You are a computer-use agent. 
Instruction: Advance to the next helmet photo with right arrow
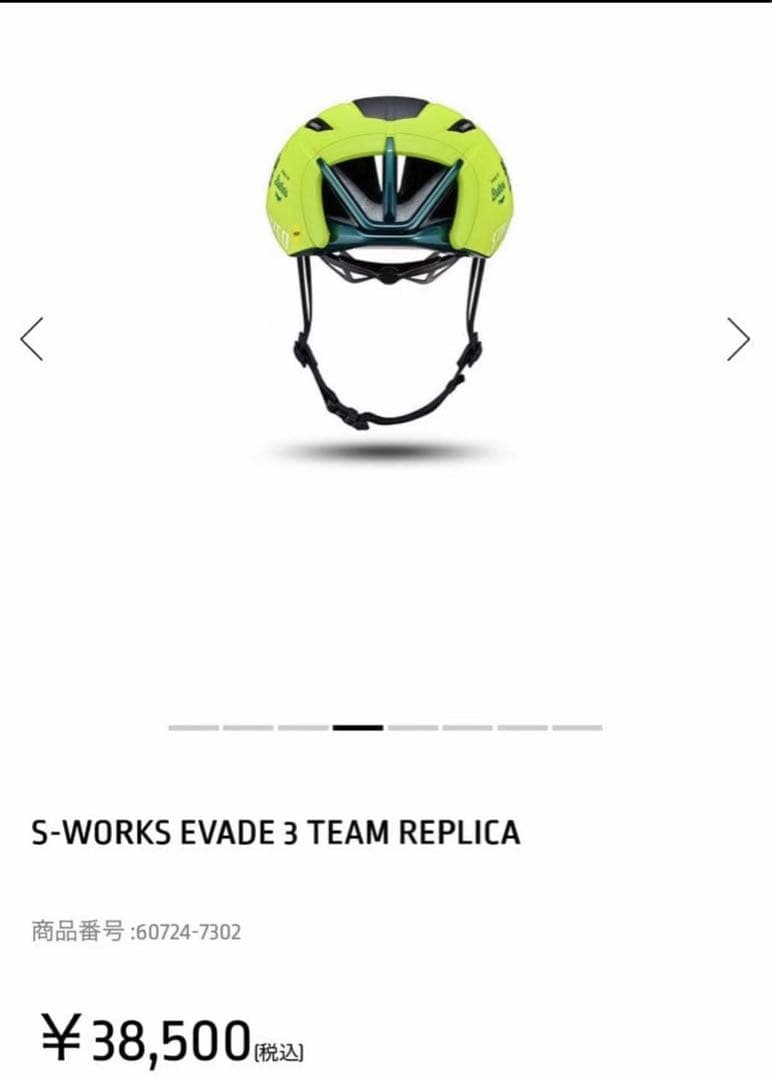tap(738, 339)
